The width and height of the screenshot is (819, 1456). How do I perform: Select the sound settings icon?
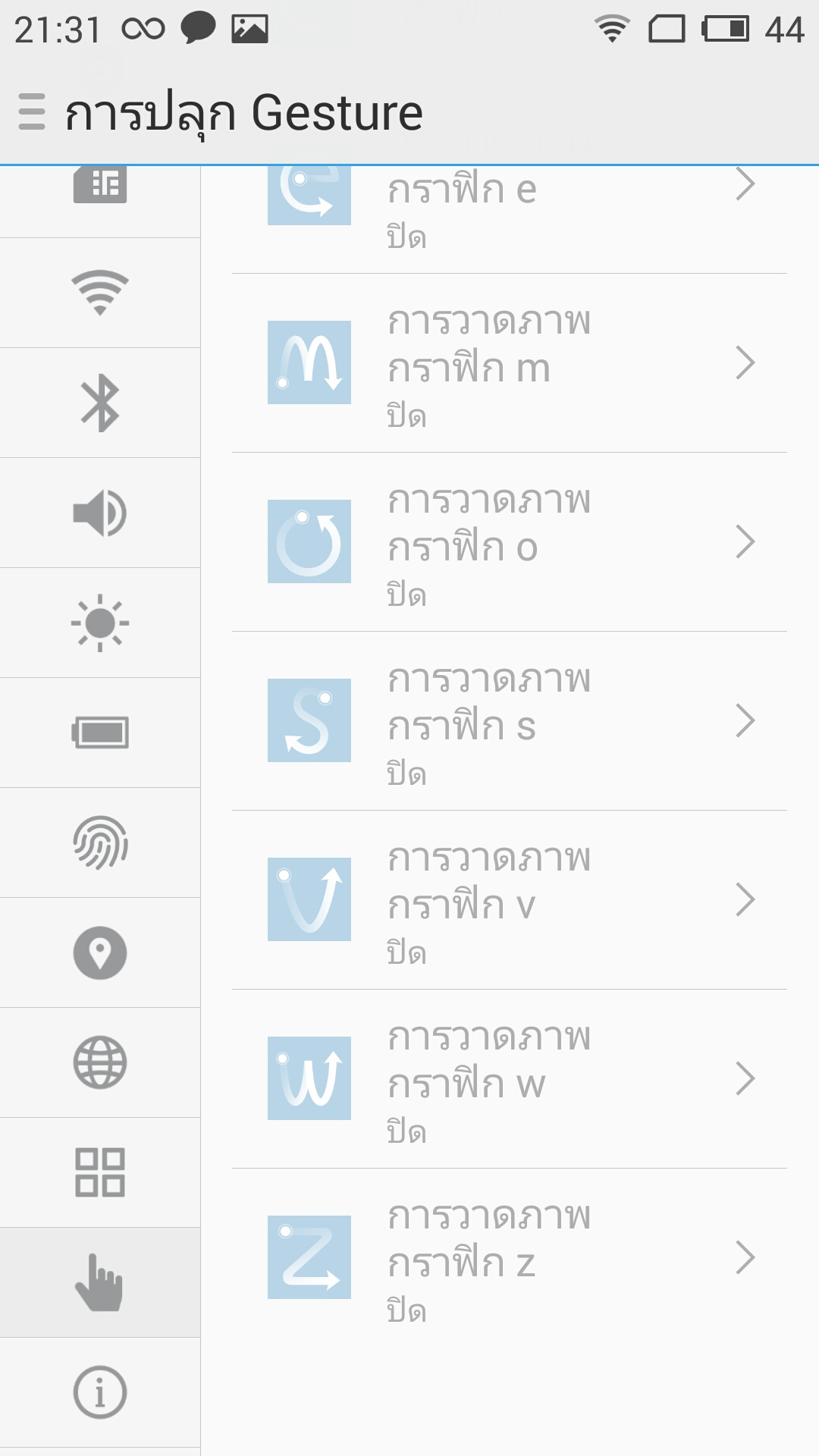pos(100,513)
